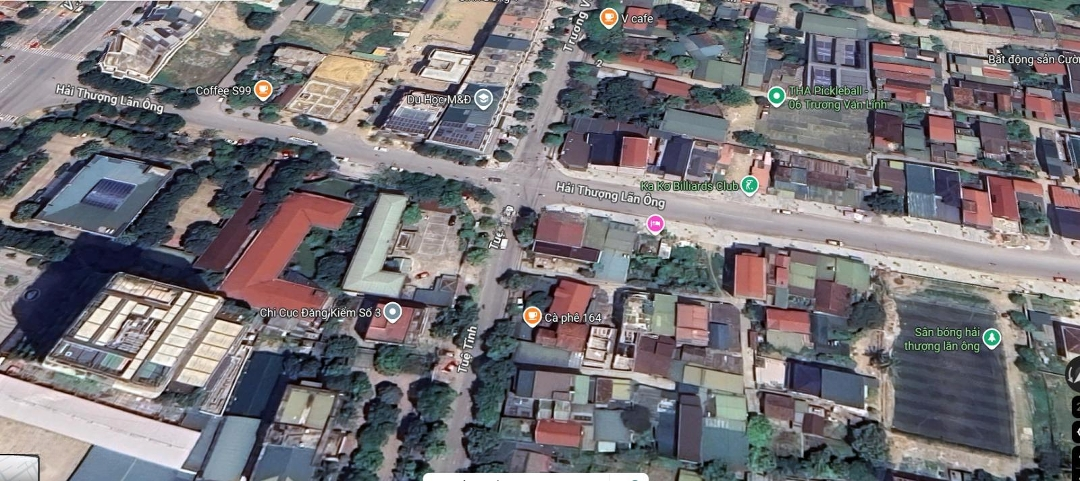The height and width of the screenshot is (481, 1080).
Task: Select Ka Ko Billiards Club marker
Action: 749,184
